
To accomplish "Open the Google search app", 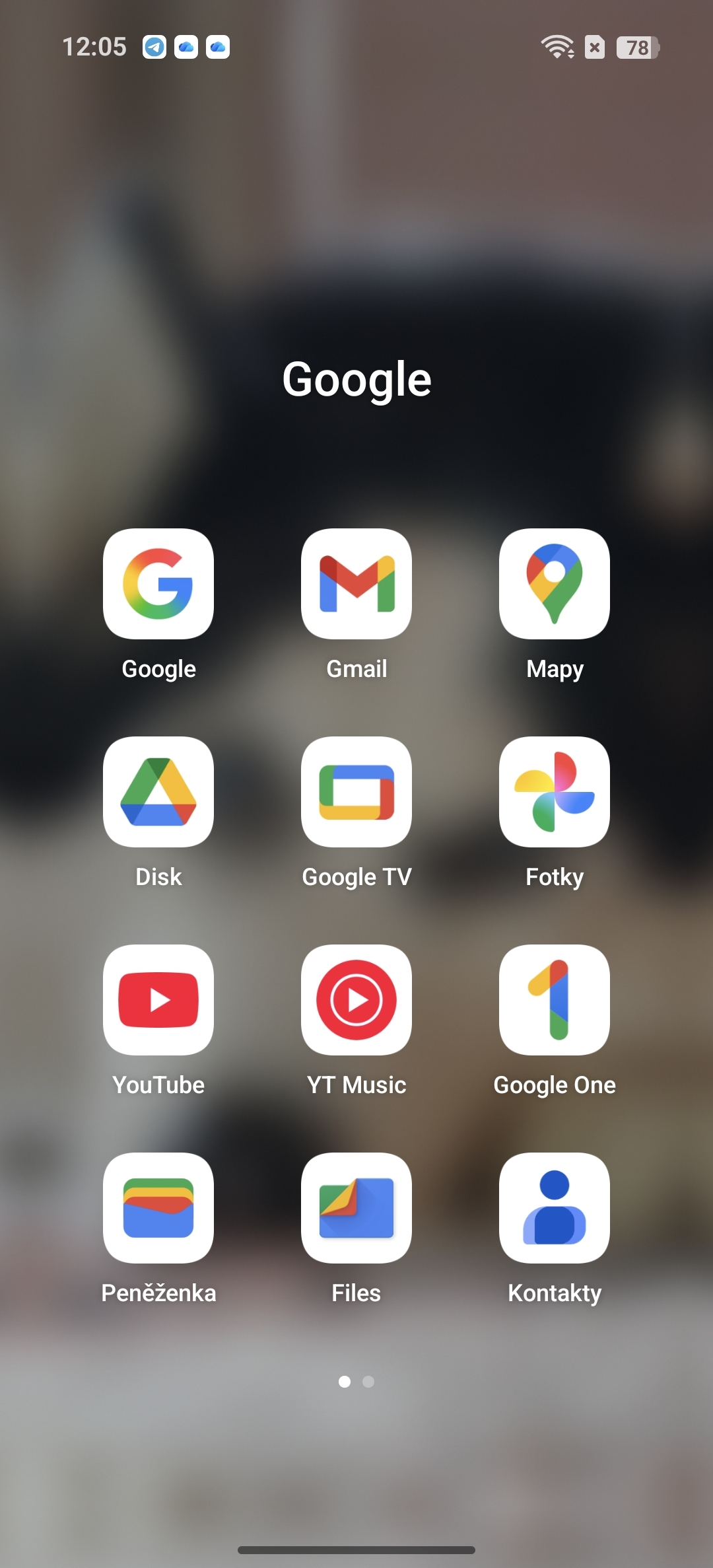I will pyautogui.click(x=158, y=584).
